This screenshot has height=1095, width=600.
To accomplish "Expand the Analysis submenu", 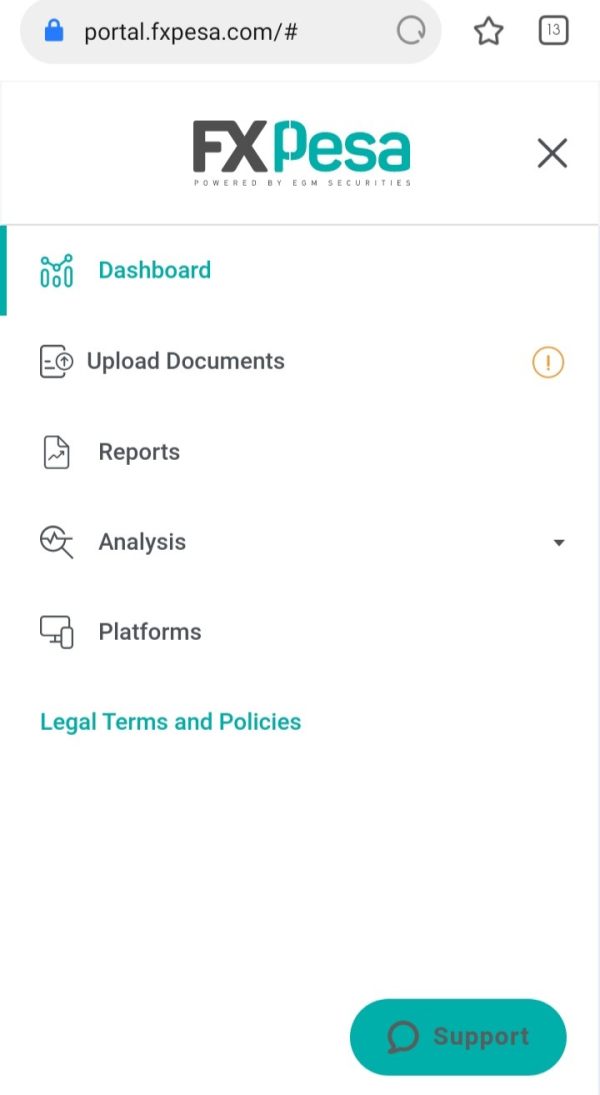I will (x=299, y=542).
